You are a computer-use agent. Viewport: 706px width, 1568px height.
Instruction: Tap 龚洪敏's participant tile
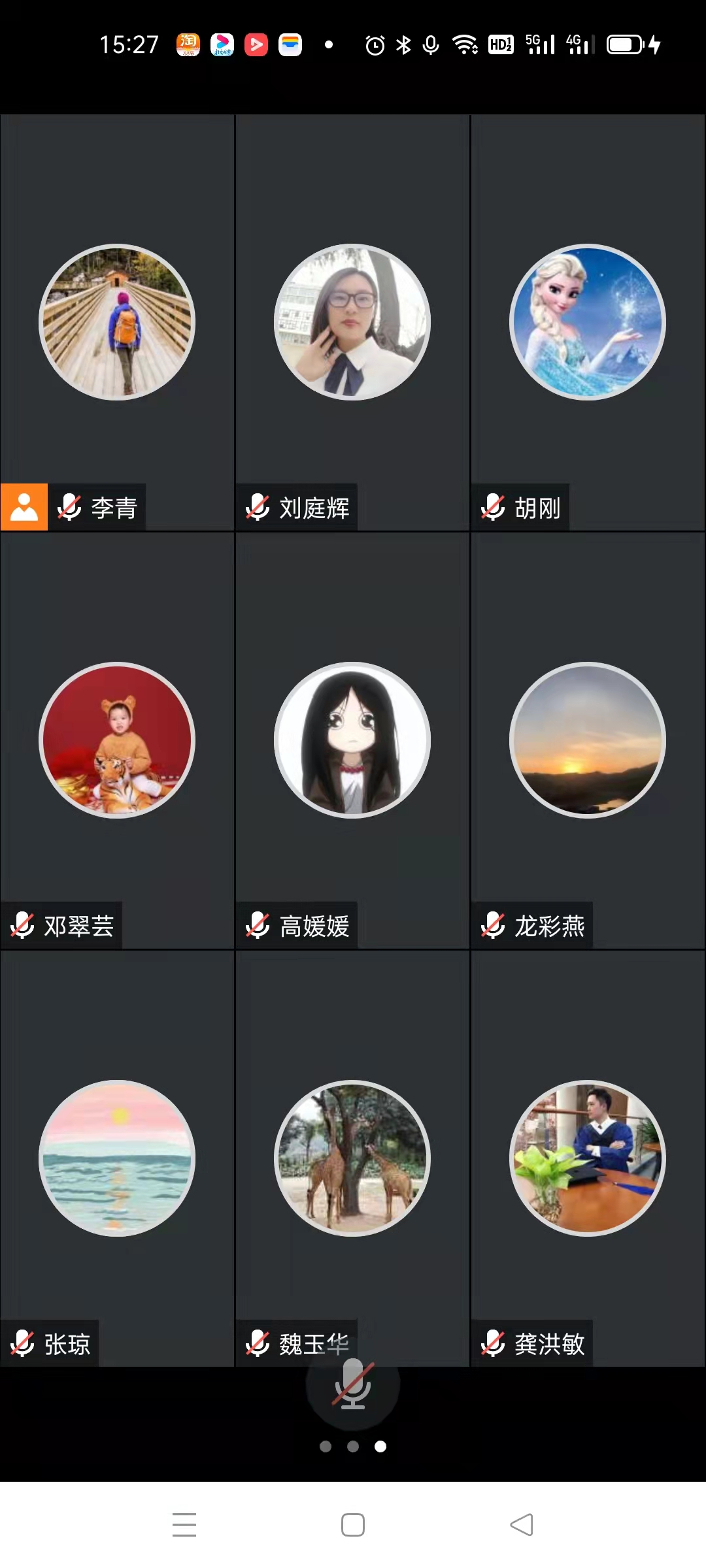click(x=588, y=1158)
